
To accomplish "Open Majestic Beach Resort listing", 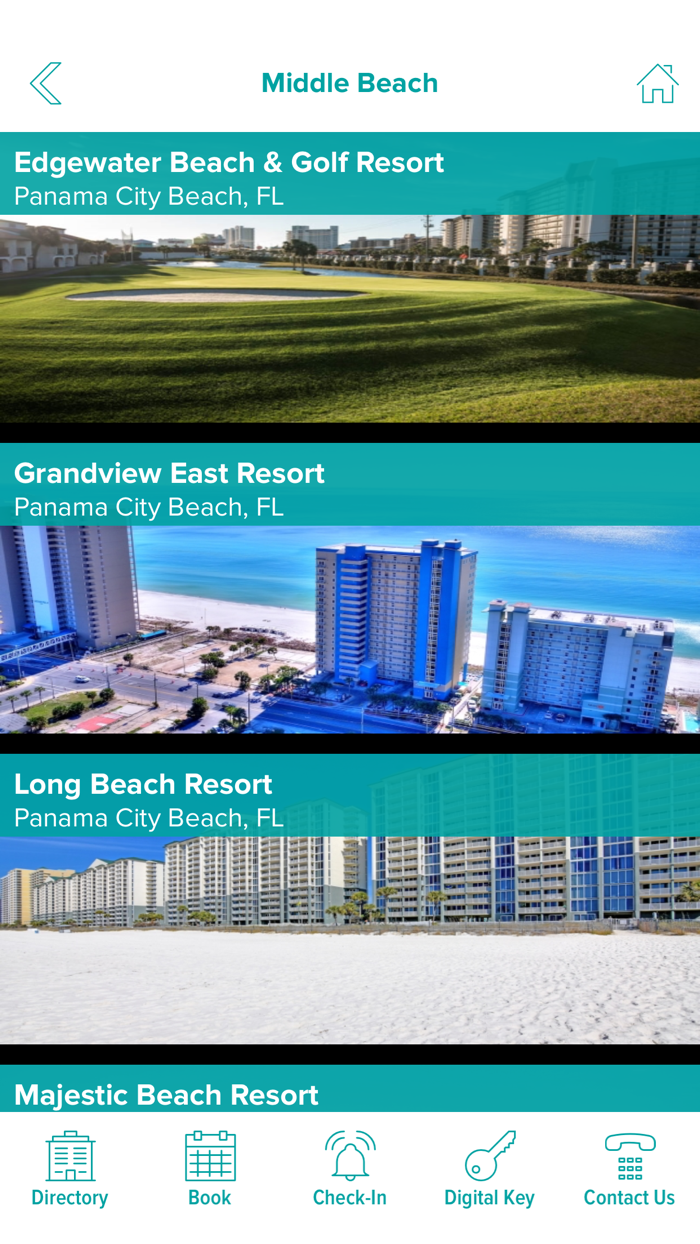I will (x=350, y=1088).
